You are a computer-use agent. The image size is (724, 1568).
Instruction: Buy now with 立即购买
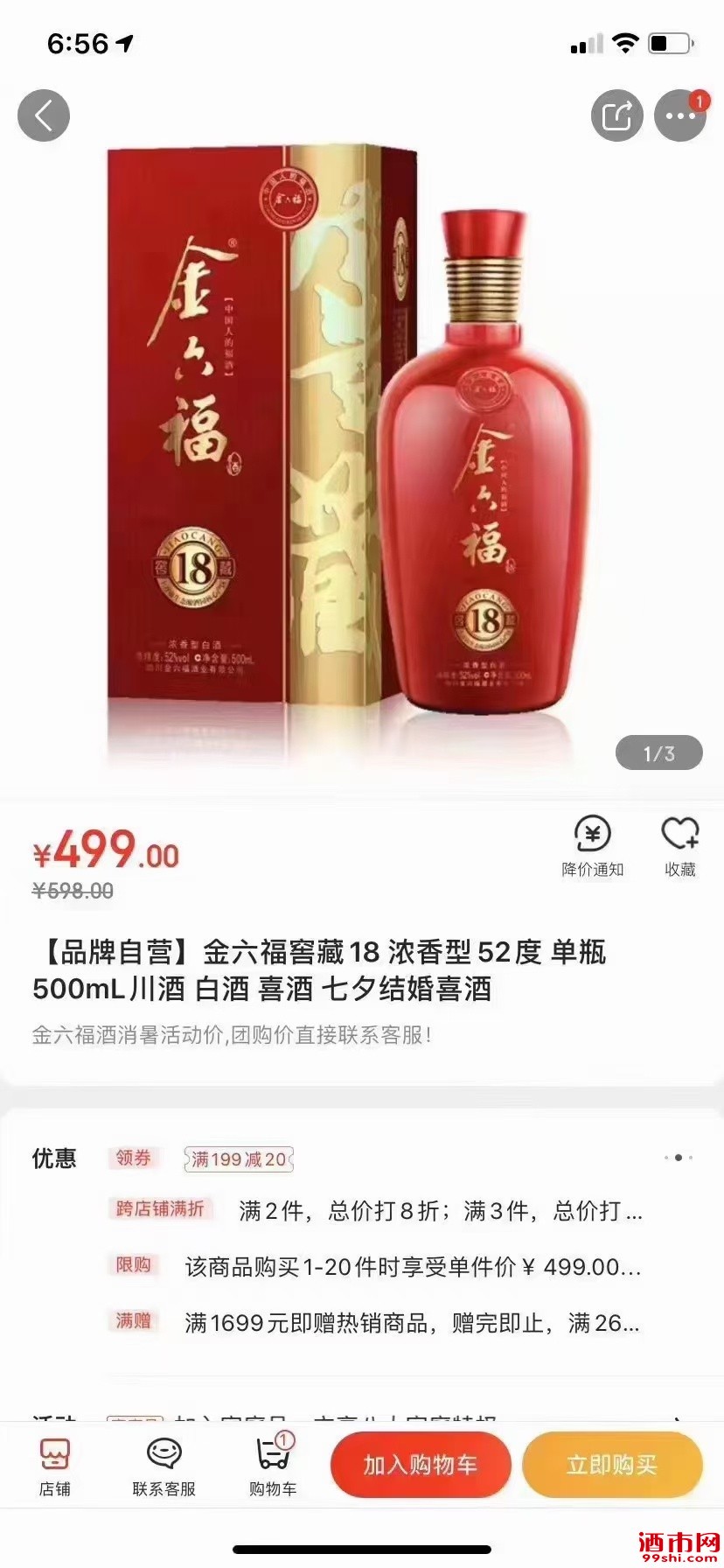pyautogui.click(x=611, y=1465)
